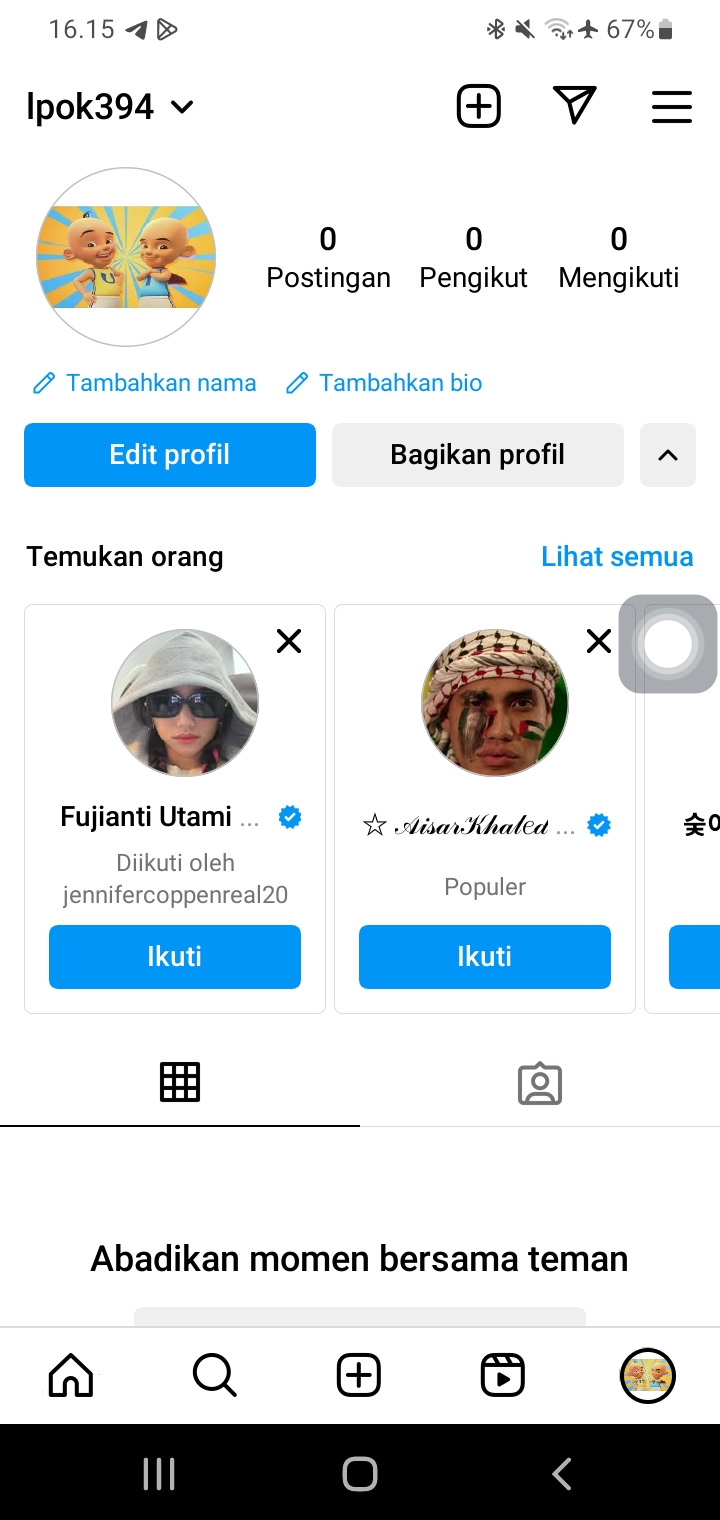This screenshot has height=1520, width=720.
Task: Follow Fujianti Utami with Ikuti
Action: coord(175,957)
